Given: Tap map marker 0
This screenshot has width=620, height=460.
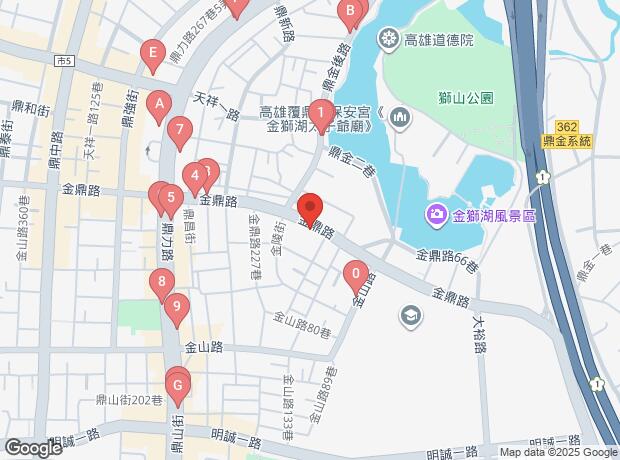Looking at the screenshot, I should pyautogui.click(x=354, y=271).
